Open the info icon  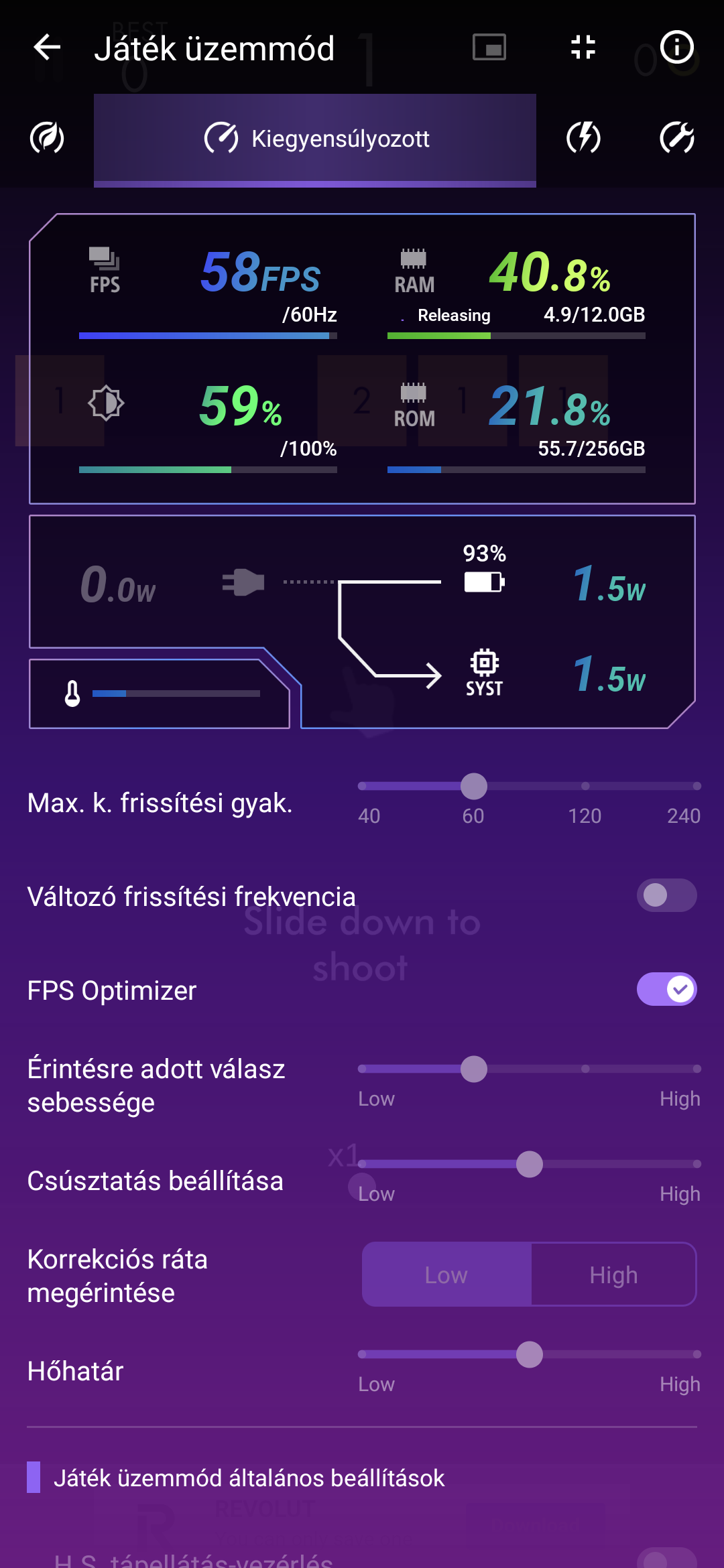677,48
